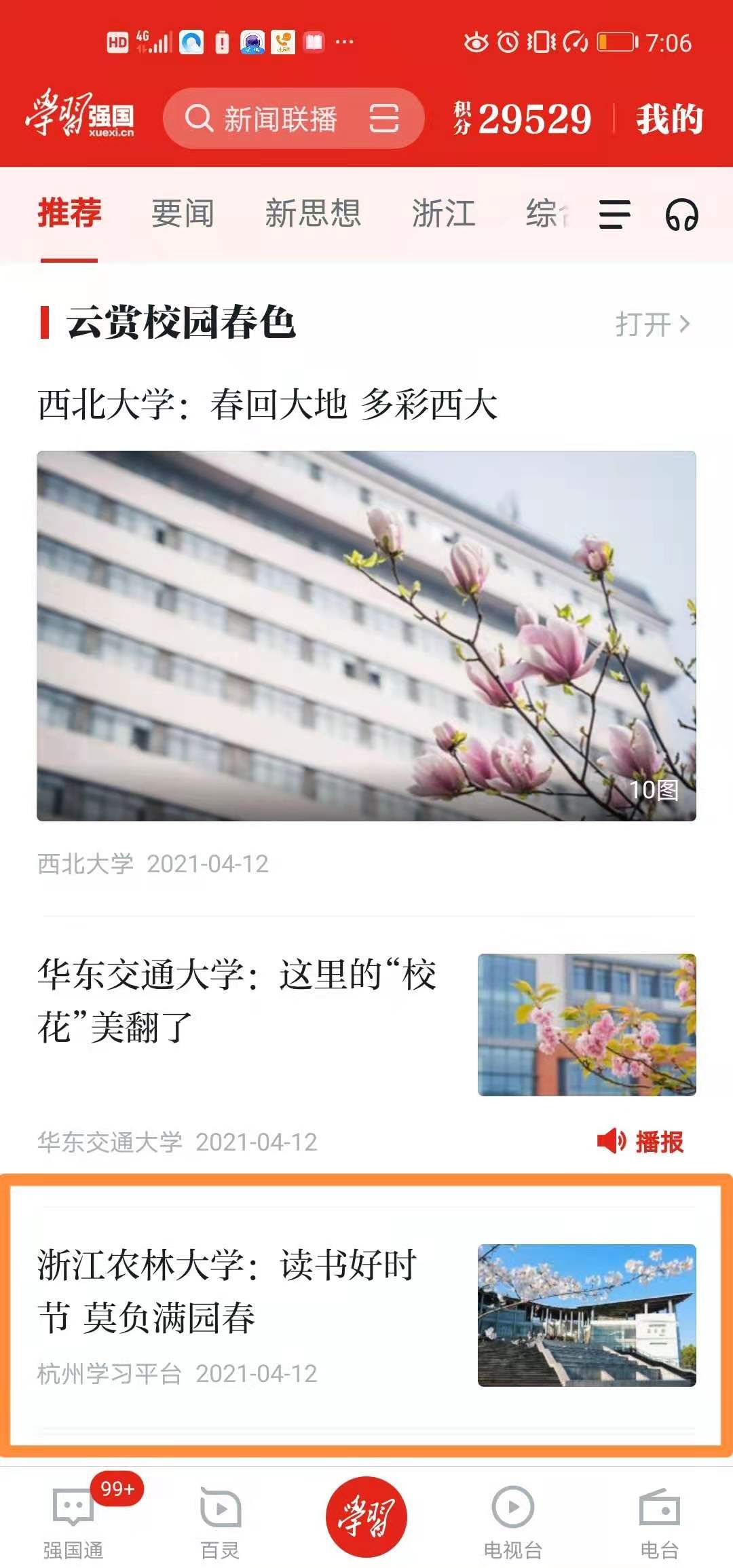Tap the center 学习 button
Screen dimensions: 733x1568
coord(366,1517)
